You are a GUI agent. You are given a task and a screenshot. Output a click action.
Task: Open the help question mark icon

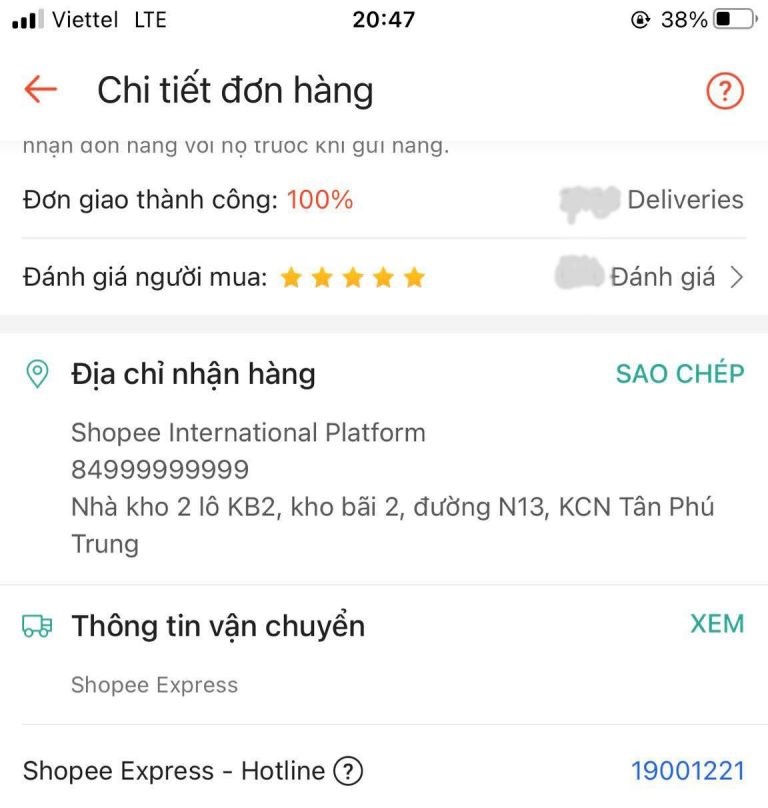click(725, 91)
